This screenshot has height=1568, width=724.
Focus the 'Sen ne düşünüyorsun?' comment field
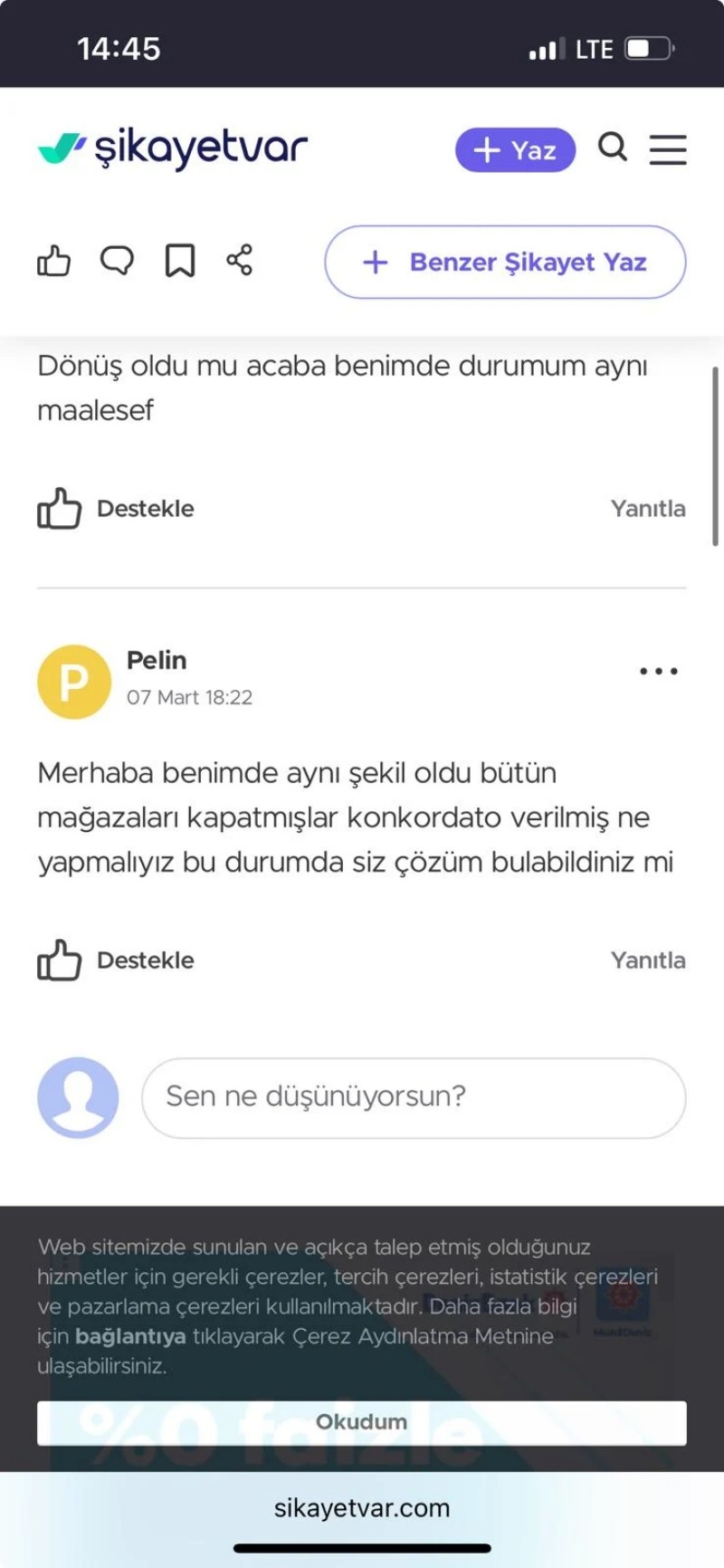pos(414,1097)
